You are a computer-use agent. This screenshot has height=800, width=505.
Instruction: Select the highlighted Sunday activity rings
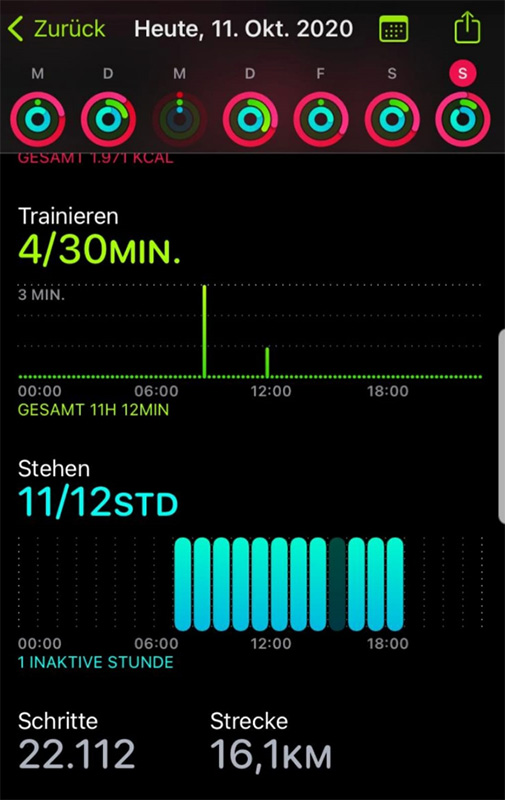463,119
